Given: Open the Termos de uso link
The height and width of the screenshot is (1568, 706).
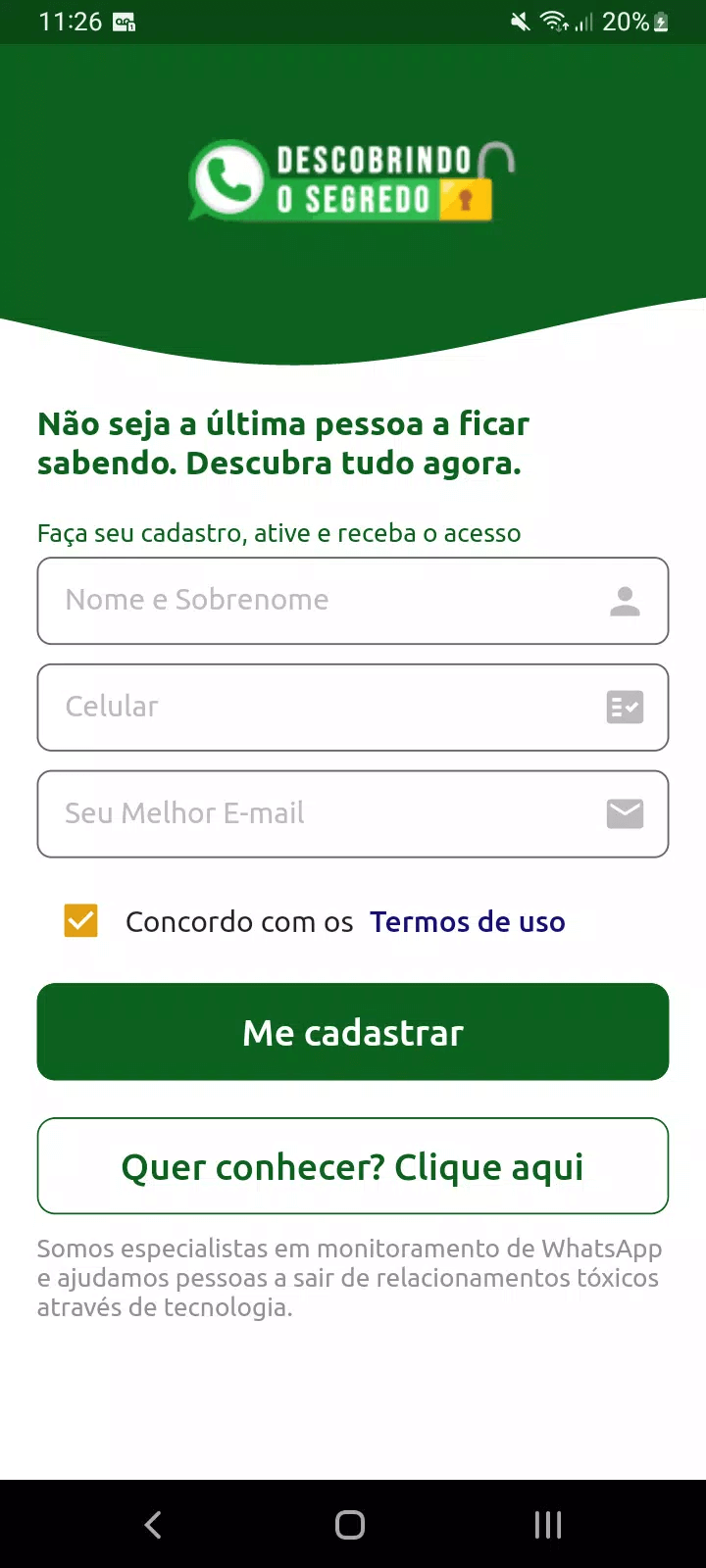Looking at the screenshot, I should click(x=467, y=922).
